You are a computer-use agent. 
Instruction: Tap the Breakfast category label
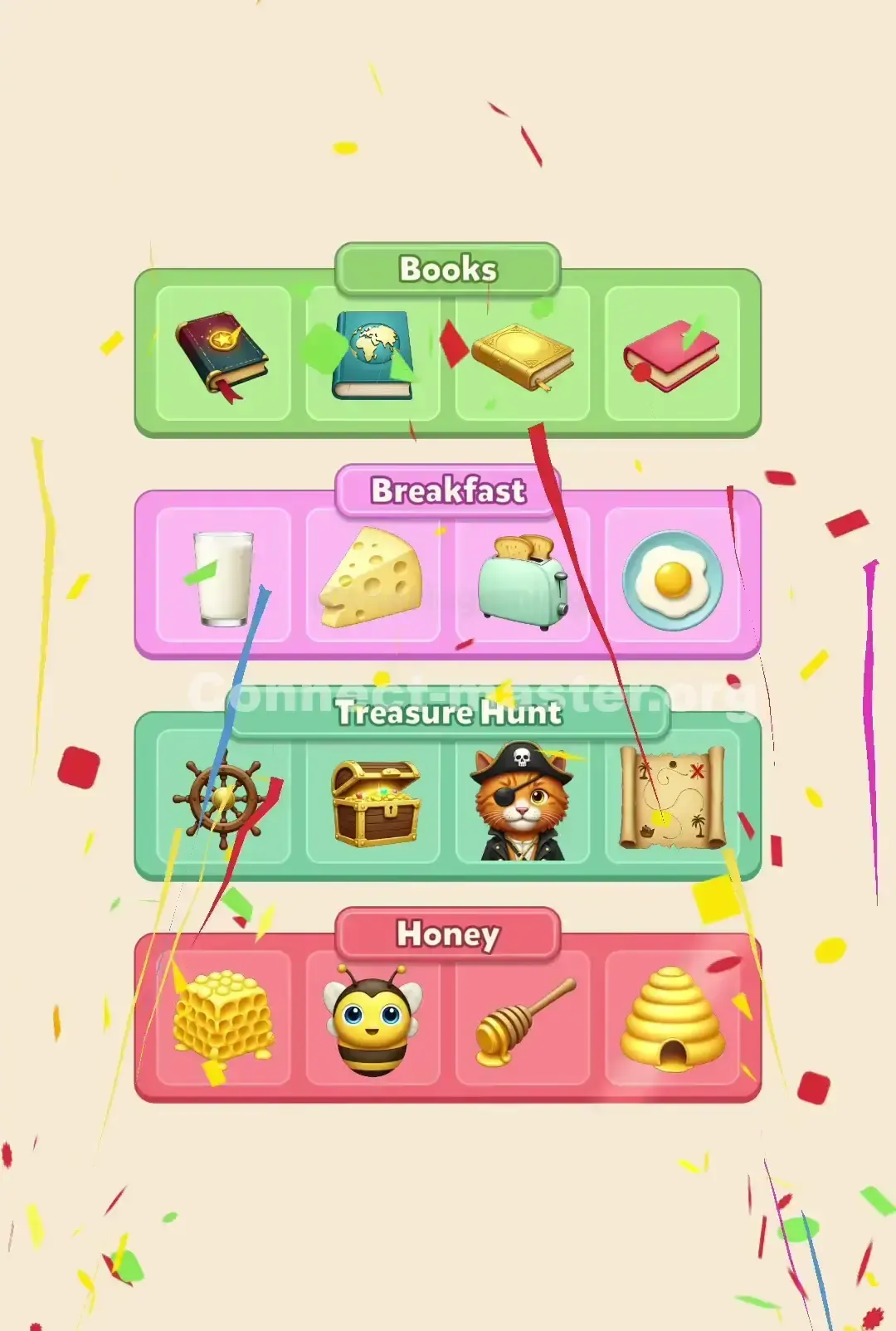point(448,490)
